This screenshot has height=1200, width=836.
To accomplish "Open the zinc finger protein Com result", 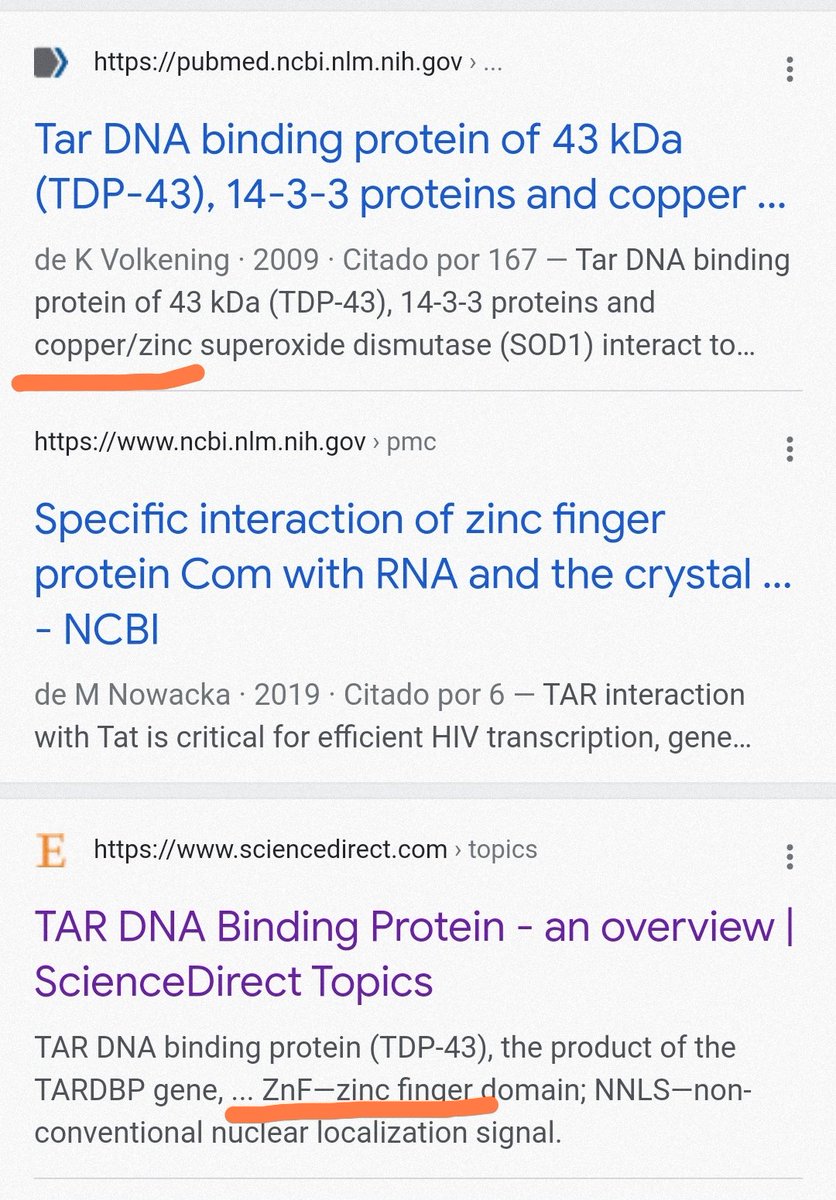I will click(x=414, y=574).
